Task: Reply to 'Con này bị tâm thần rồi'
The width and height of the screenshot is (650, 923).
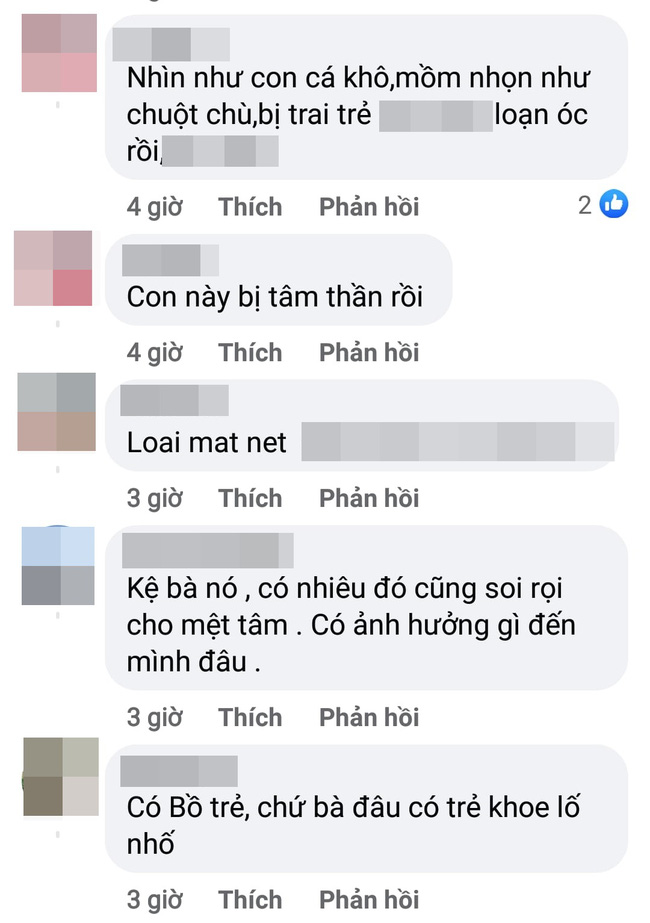Action: (x=368, y=352)
